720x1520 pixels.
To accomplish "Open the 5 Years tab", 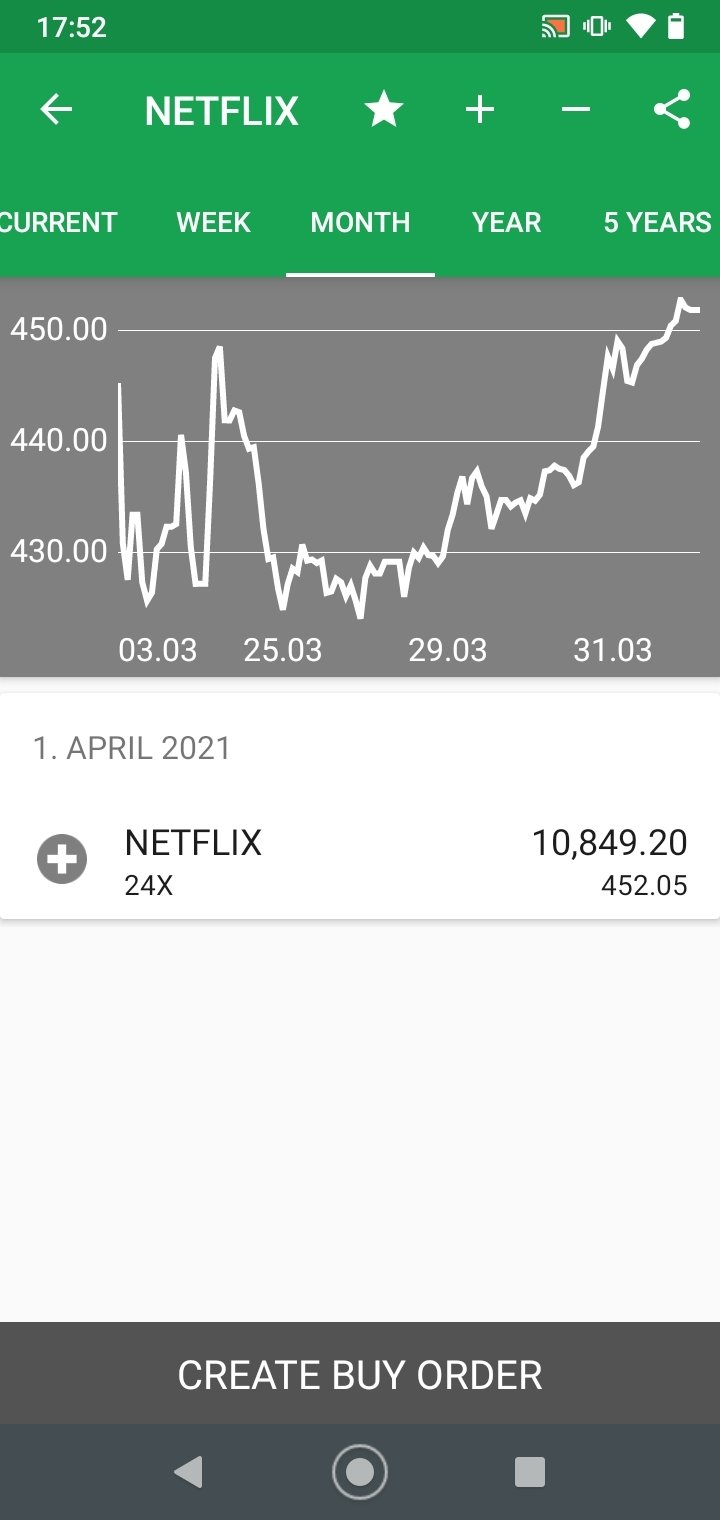I will (657, 222).
